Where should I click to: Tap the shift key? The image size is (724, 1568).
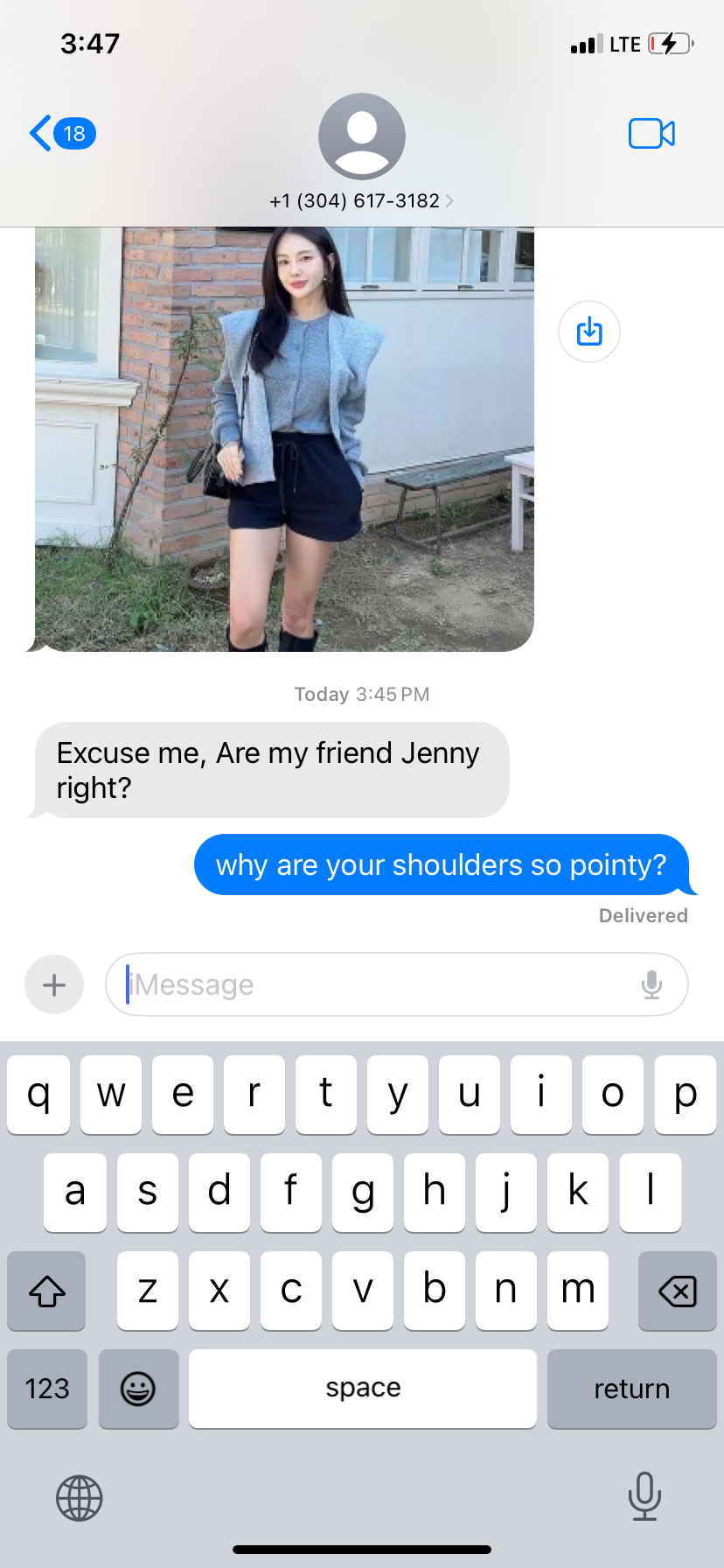pos(47,1291)
